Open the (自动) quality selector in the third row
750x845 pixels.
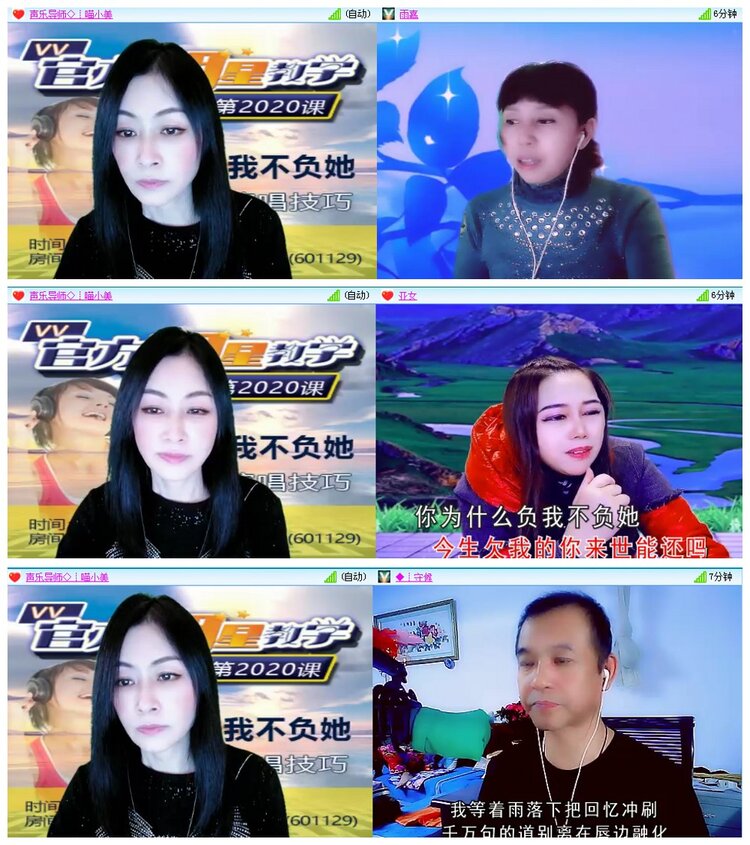(356, 578)
